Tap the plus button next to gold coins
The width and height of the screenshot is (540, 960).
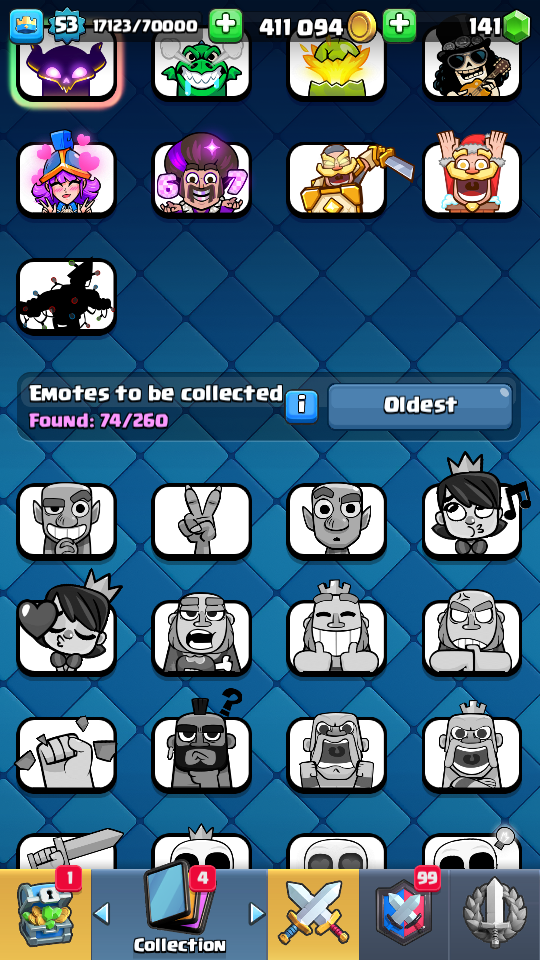click(399, 25)
